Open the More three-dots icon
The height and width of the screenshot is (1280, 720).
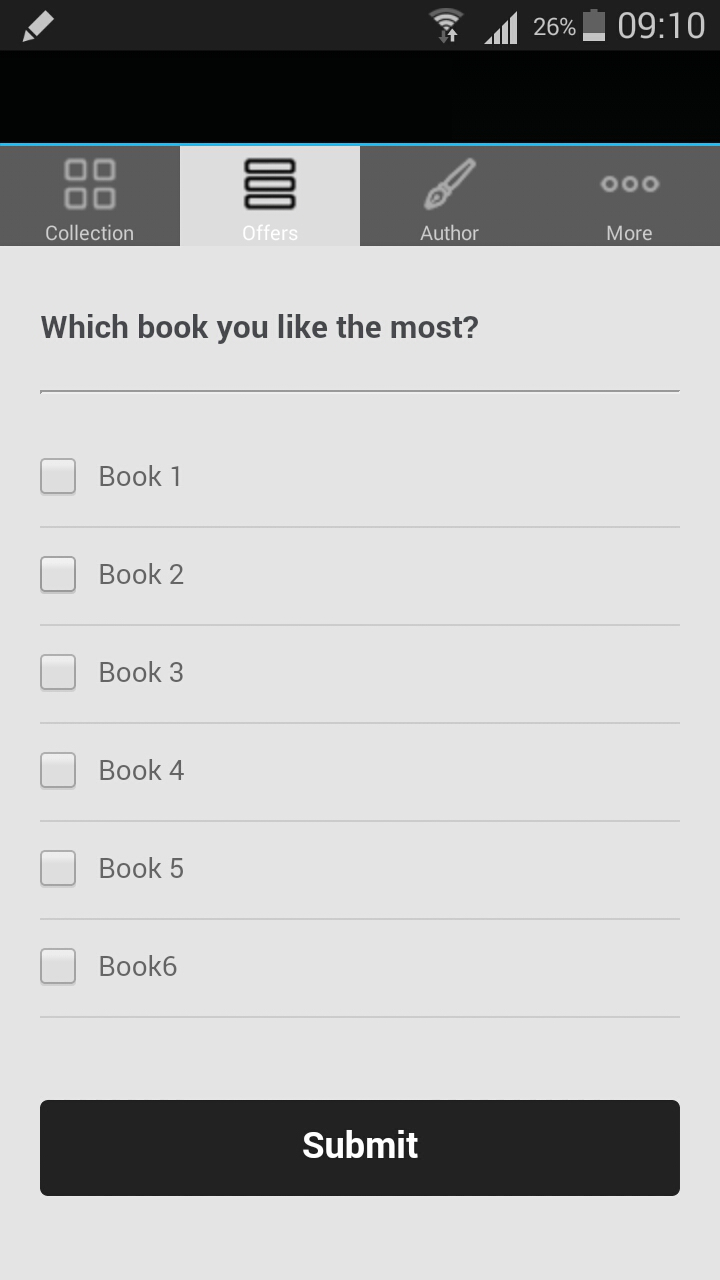[x=629, y=181]
